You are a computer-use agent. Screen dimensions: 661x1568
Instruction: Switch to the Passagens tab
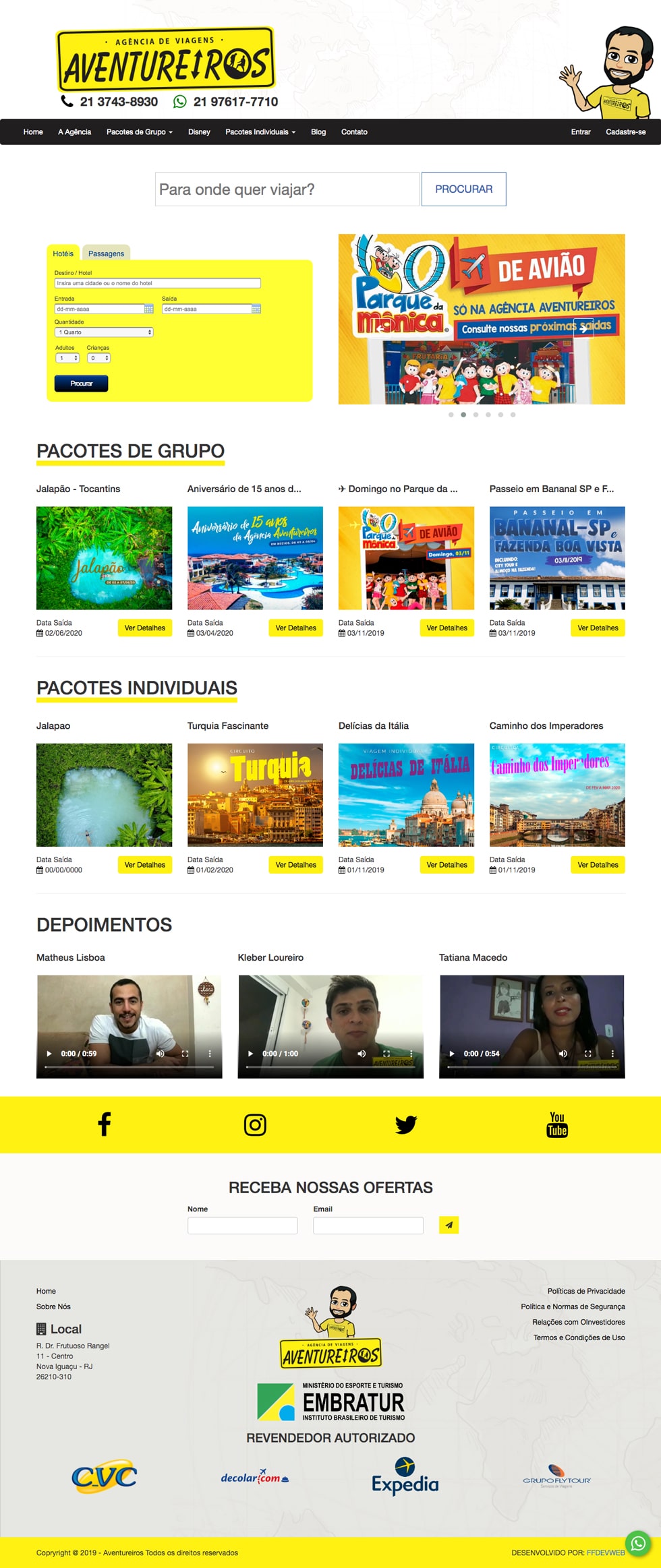(106, 253)
